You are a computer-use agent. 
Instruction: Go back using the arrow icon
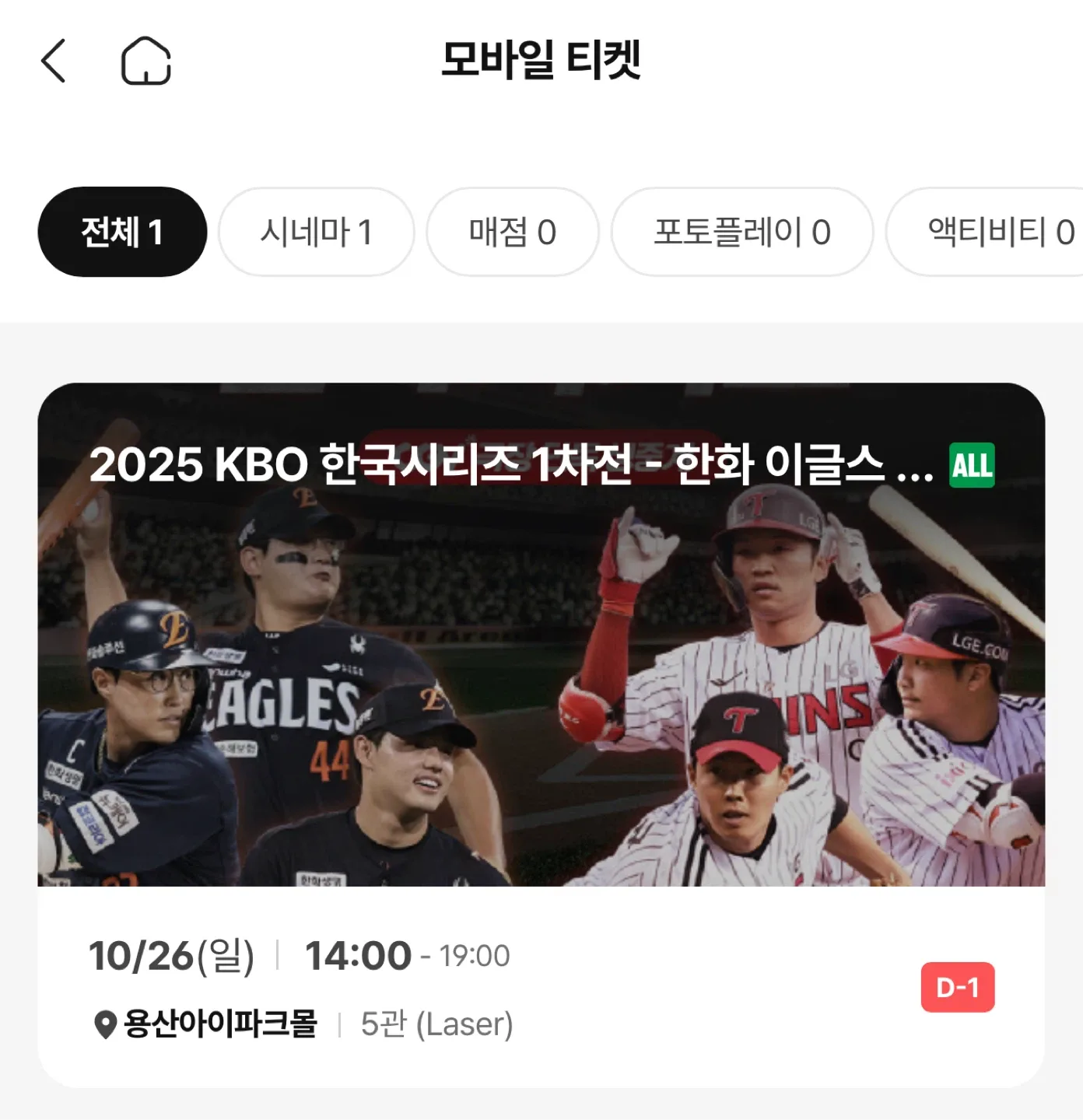[x=54, y=61]
